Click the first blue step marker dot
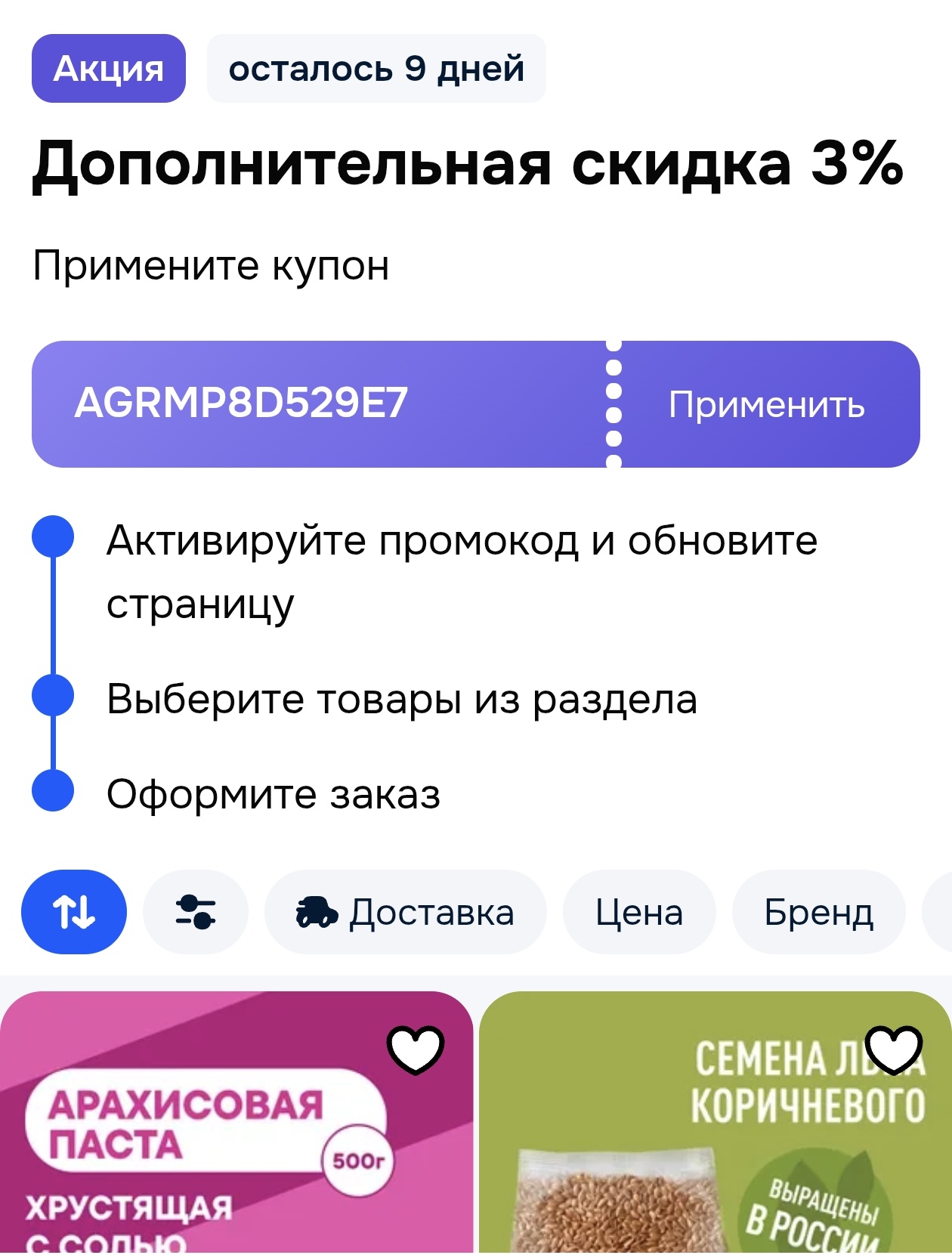The height and width of the screenshot is (1255, 952). coord(53,538)
